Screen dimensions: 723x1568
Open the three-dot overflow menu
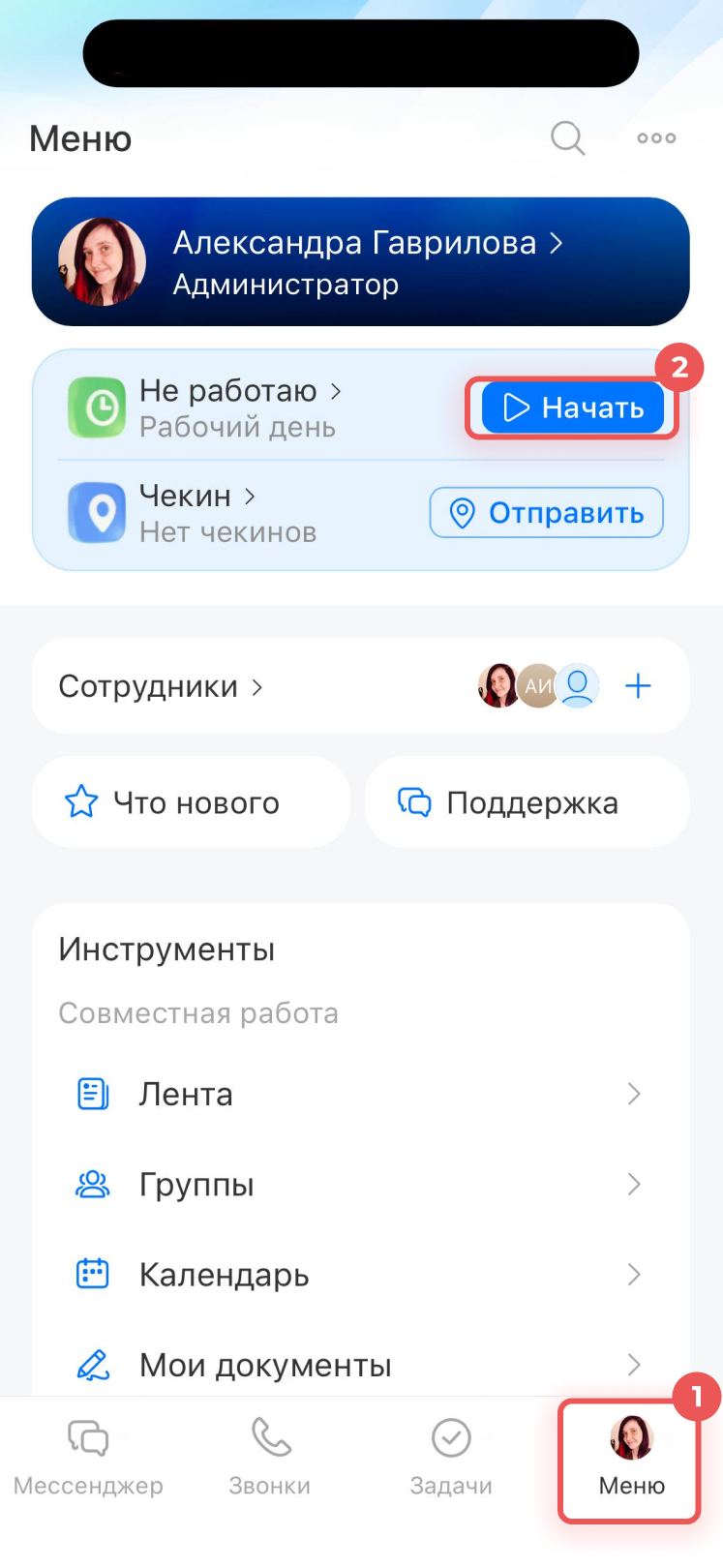tap(656, 138)
